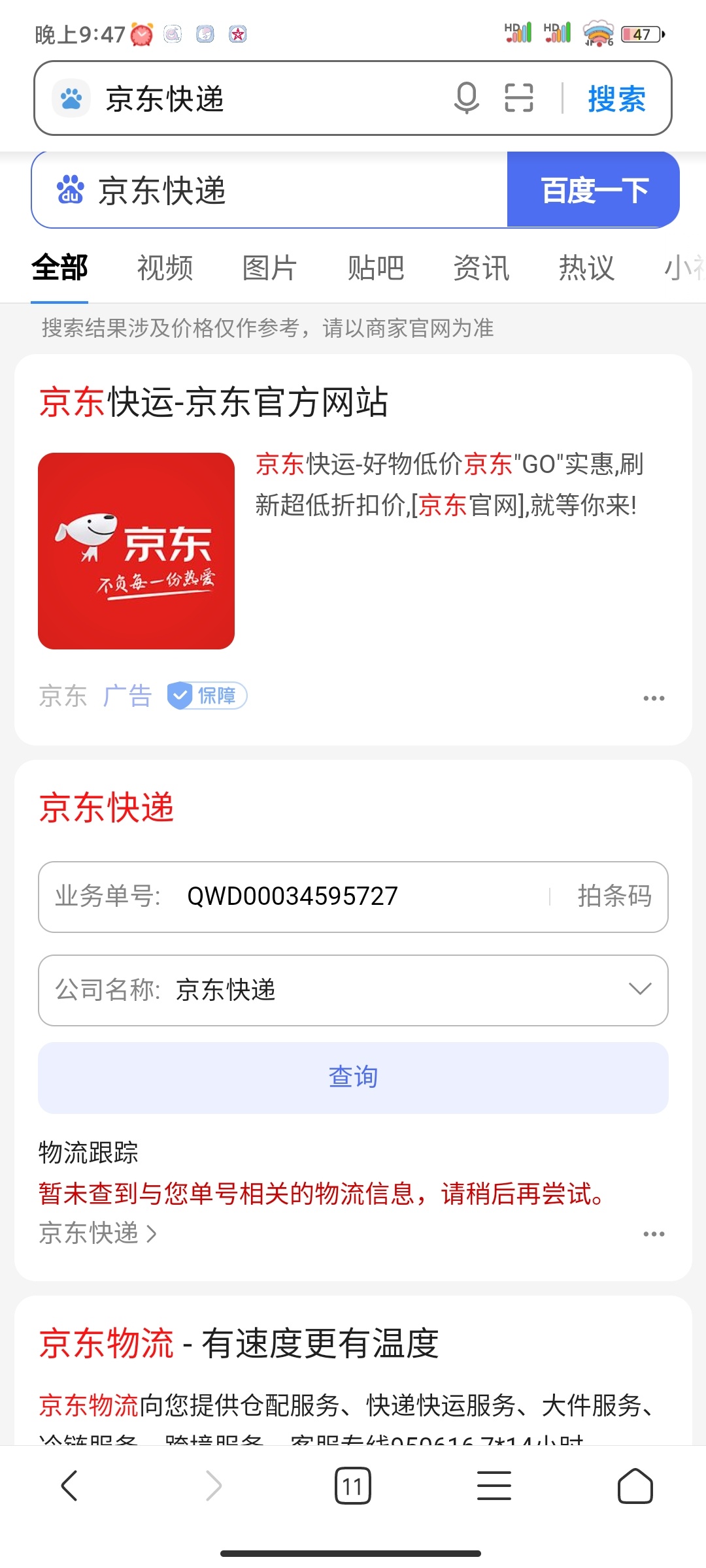Open the scan icon in address bar
The width and height of the screenshot is (706, 1568).
(x=519, y=98)
